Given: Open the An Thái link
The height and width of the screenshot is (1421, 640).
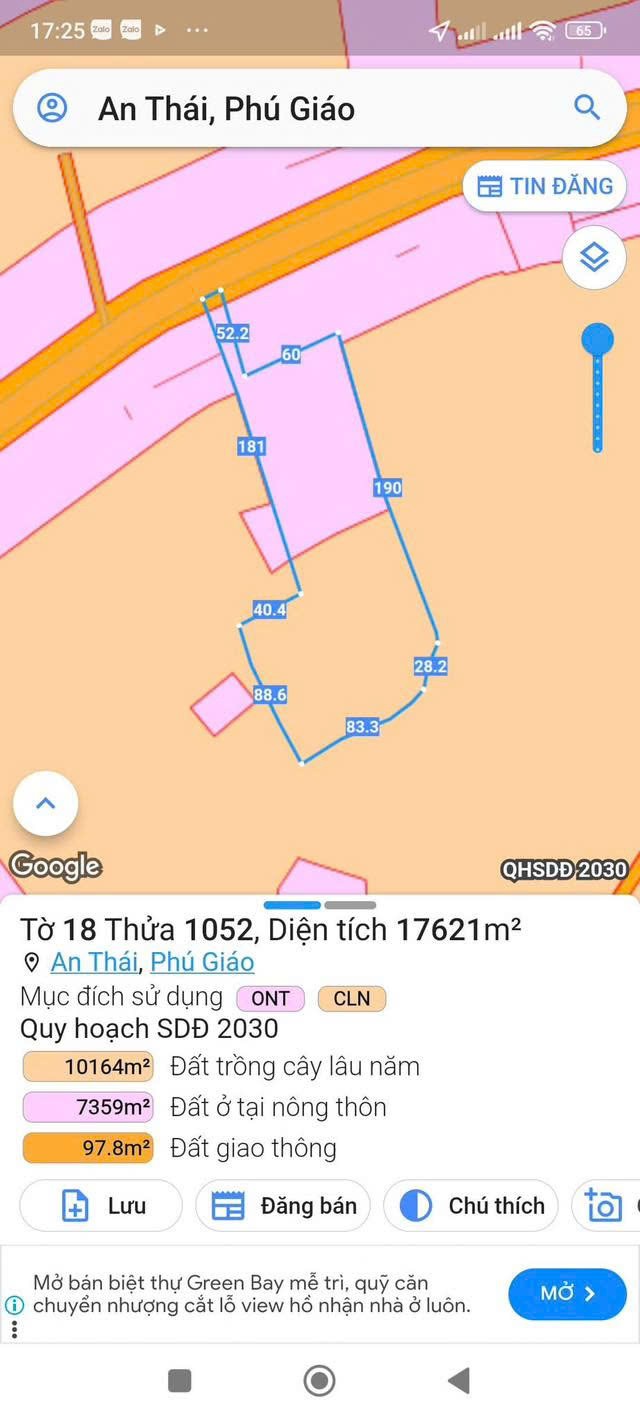Looking at the screenshot, I should pos(94,962).
